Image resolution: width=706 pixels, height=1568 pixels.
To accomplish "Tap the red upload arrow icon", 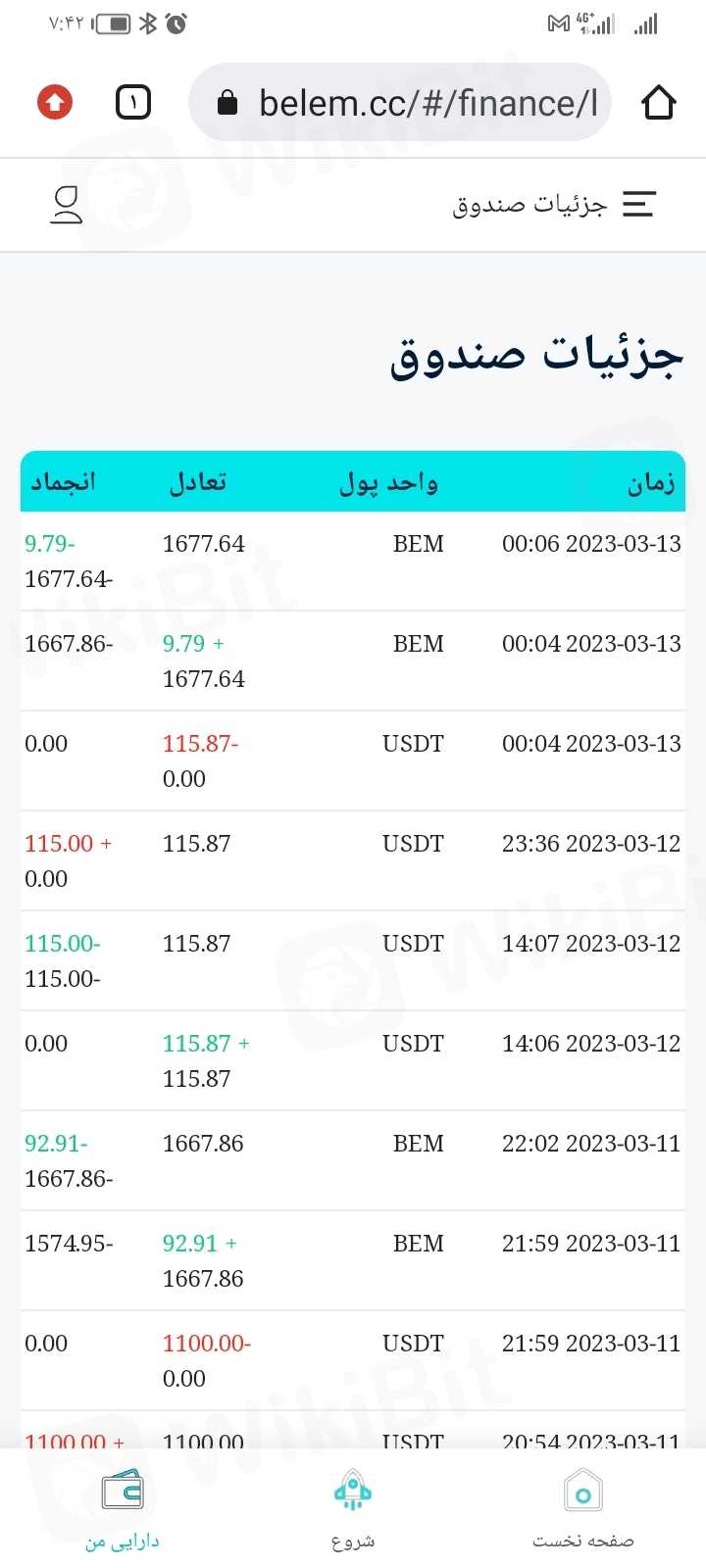I will click(x=55, y=102).
